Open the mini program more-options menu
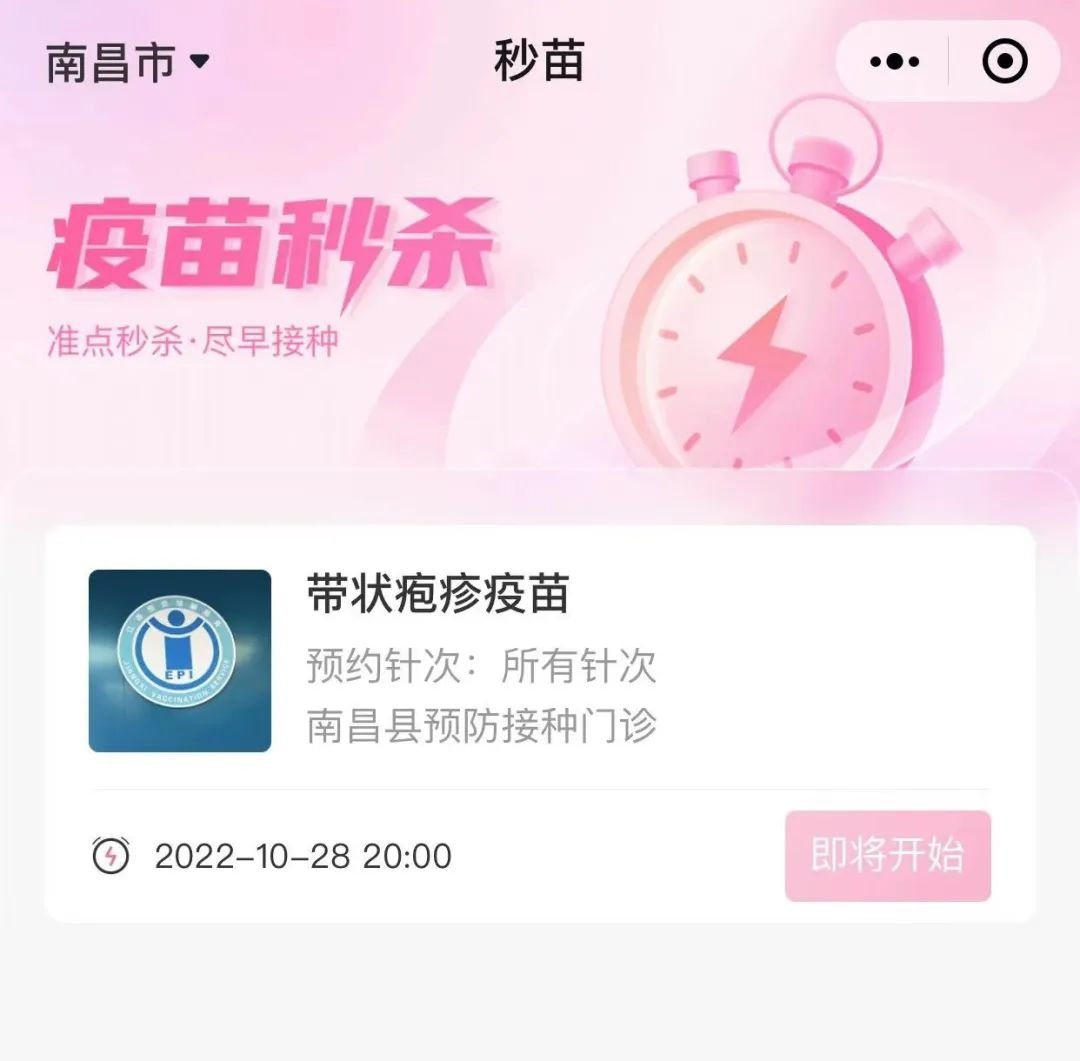This screenshot has width=1080, height=1061. click(x=894, y=62)
